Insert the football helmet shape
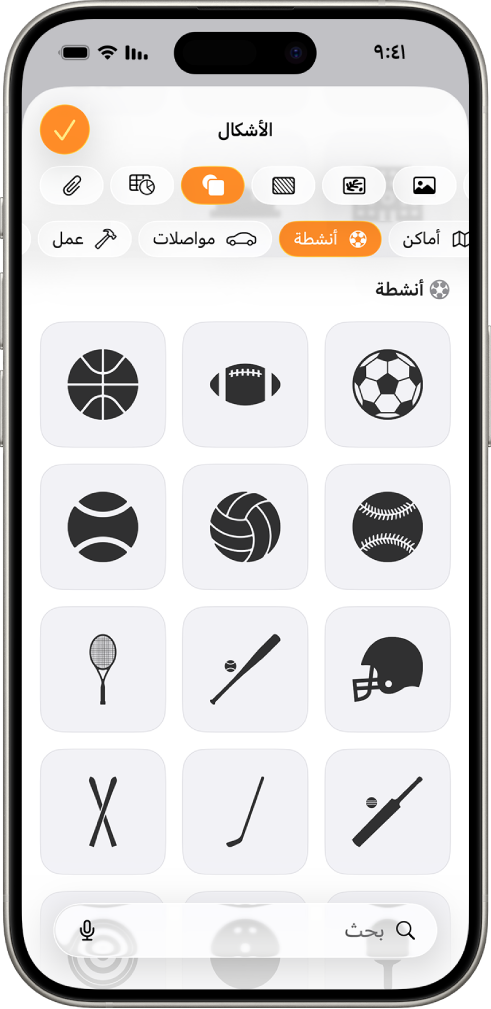This screenshot has width=491, height=1009. (387, 669)
